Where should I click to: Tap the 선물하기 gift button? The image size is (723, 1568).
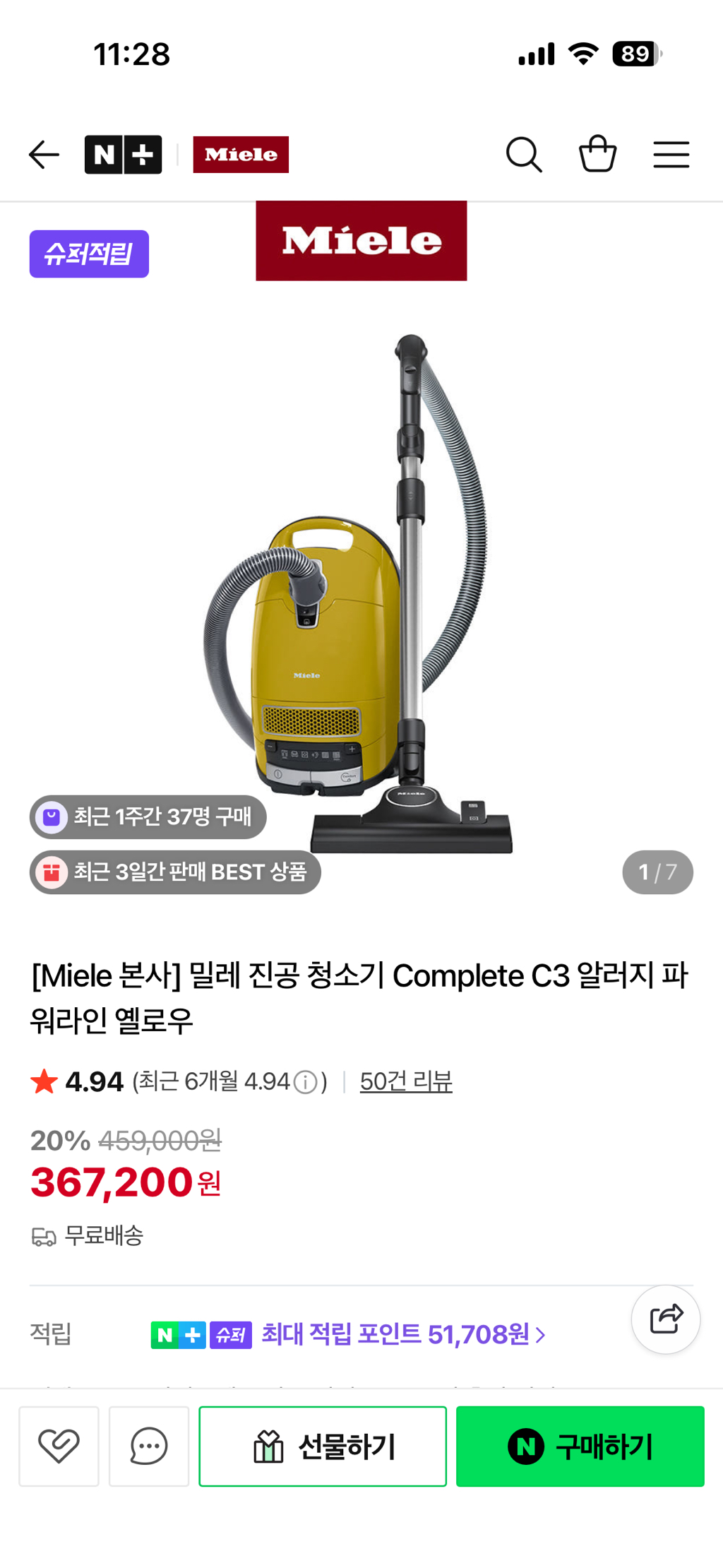tap(323, 1446)
